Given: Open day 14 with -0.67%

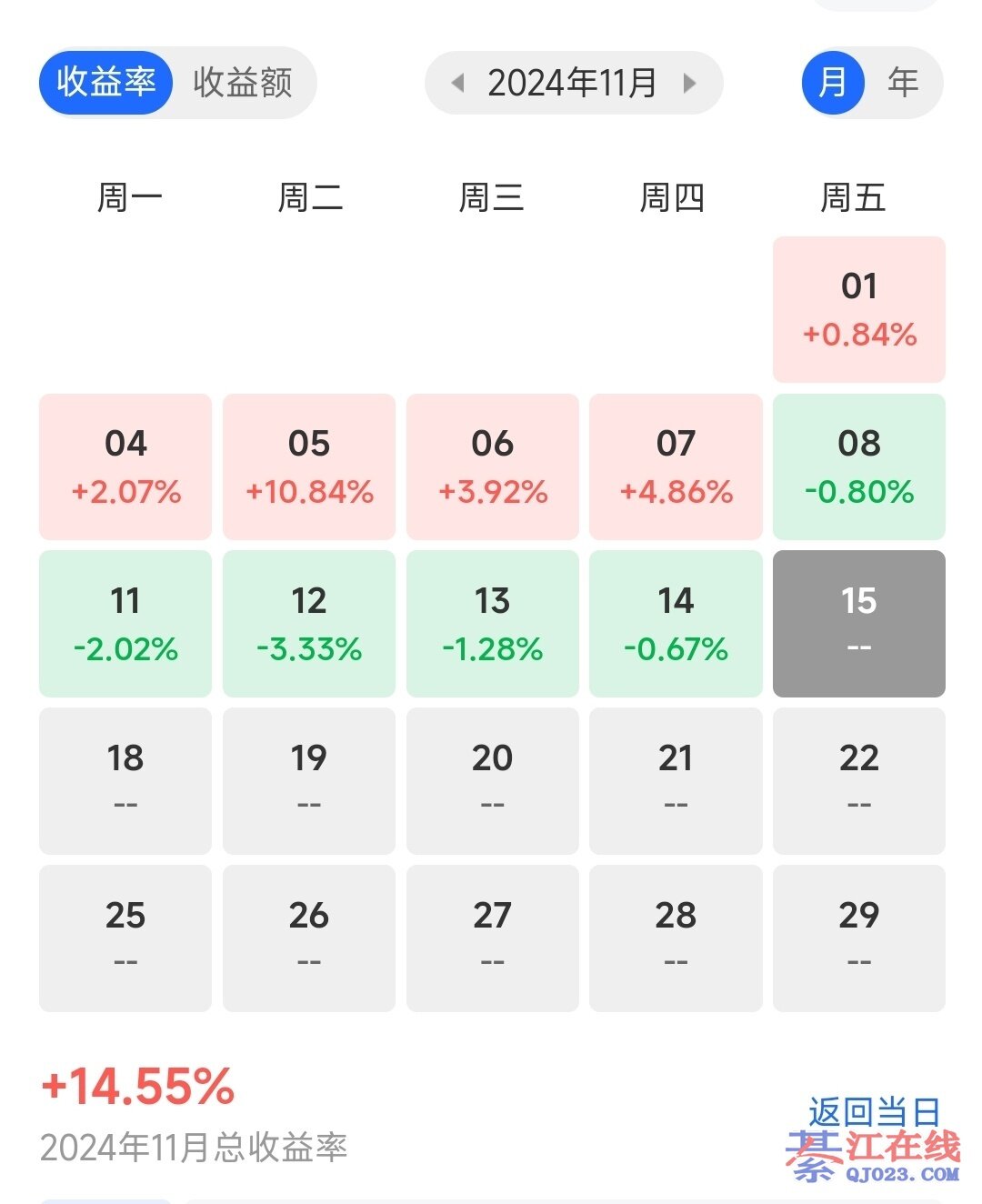Looking at the screenshot, I should click(675, 624).
